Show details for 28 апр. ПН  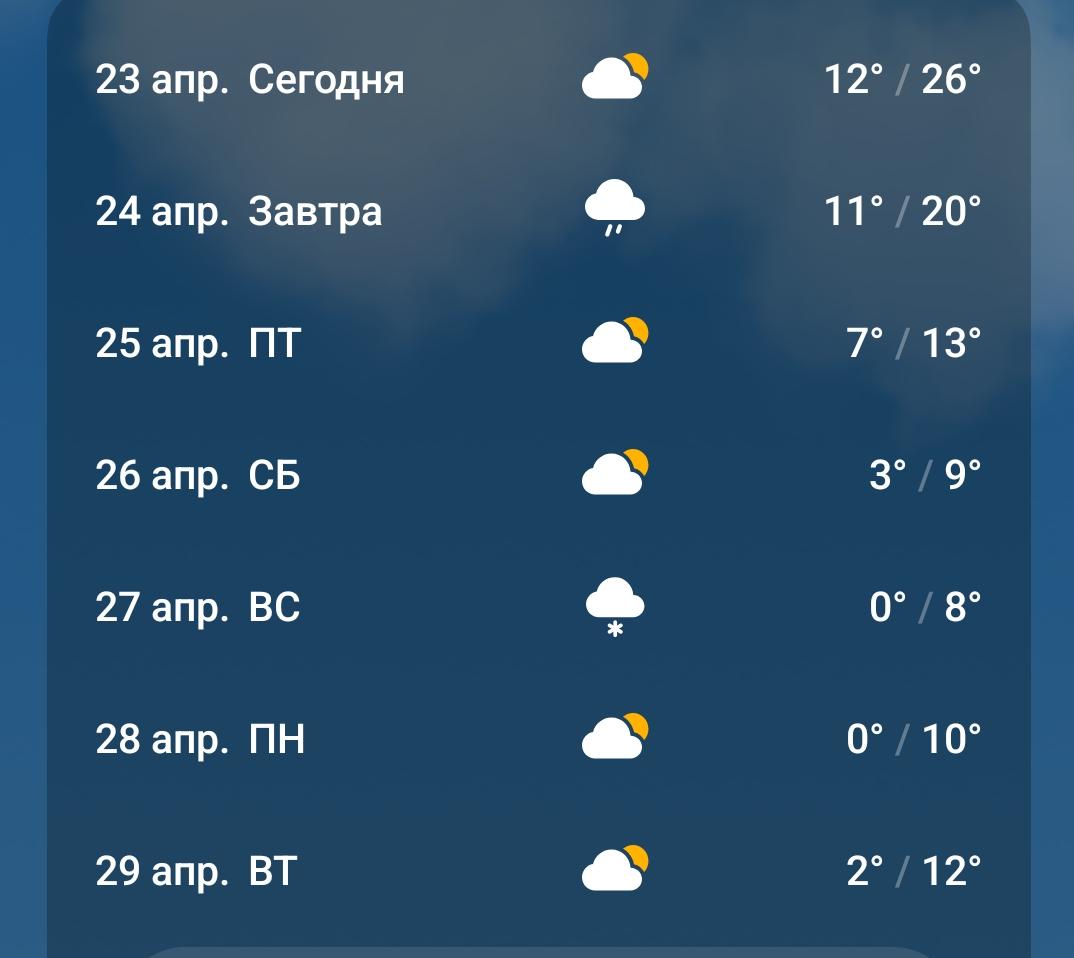coord(538,739)
